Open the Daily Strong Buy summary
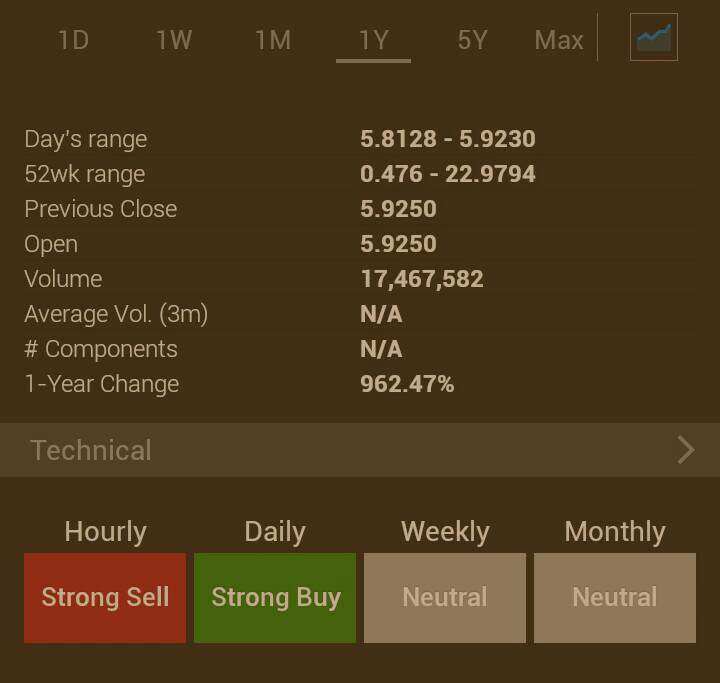720x683 pixels. click(275, 597)
